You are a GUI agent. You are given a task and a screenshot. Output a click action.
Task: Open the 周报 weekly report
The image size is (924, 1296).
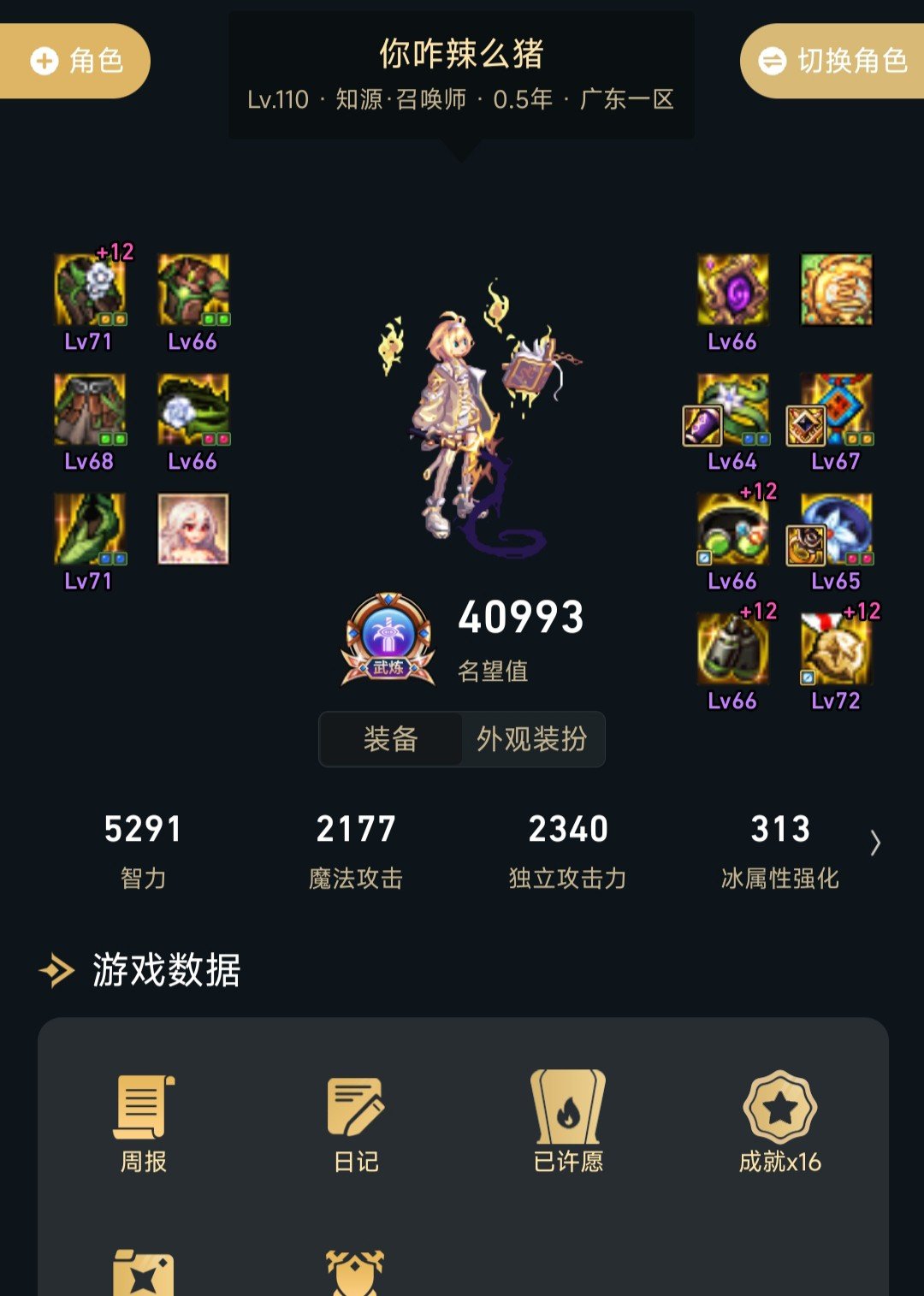[143, 1122]
